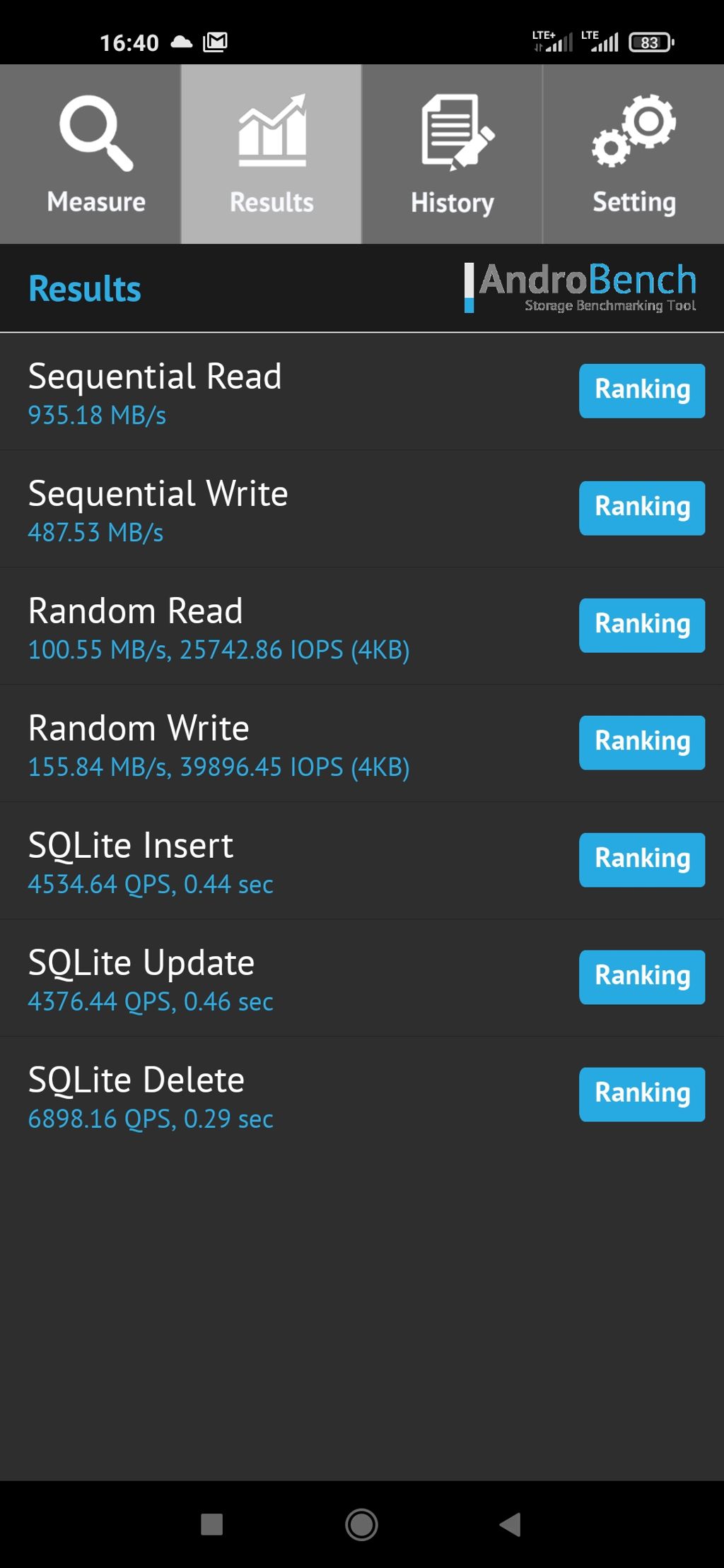Viewport: 724px width, 1568px height.
Task: See SQLite Update ranking
Action: click(x=642, y=977)
